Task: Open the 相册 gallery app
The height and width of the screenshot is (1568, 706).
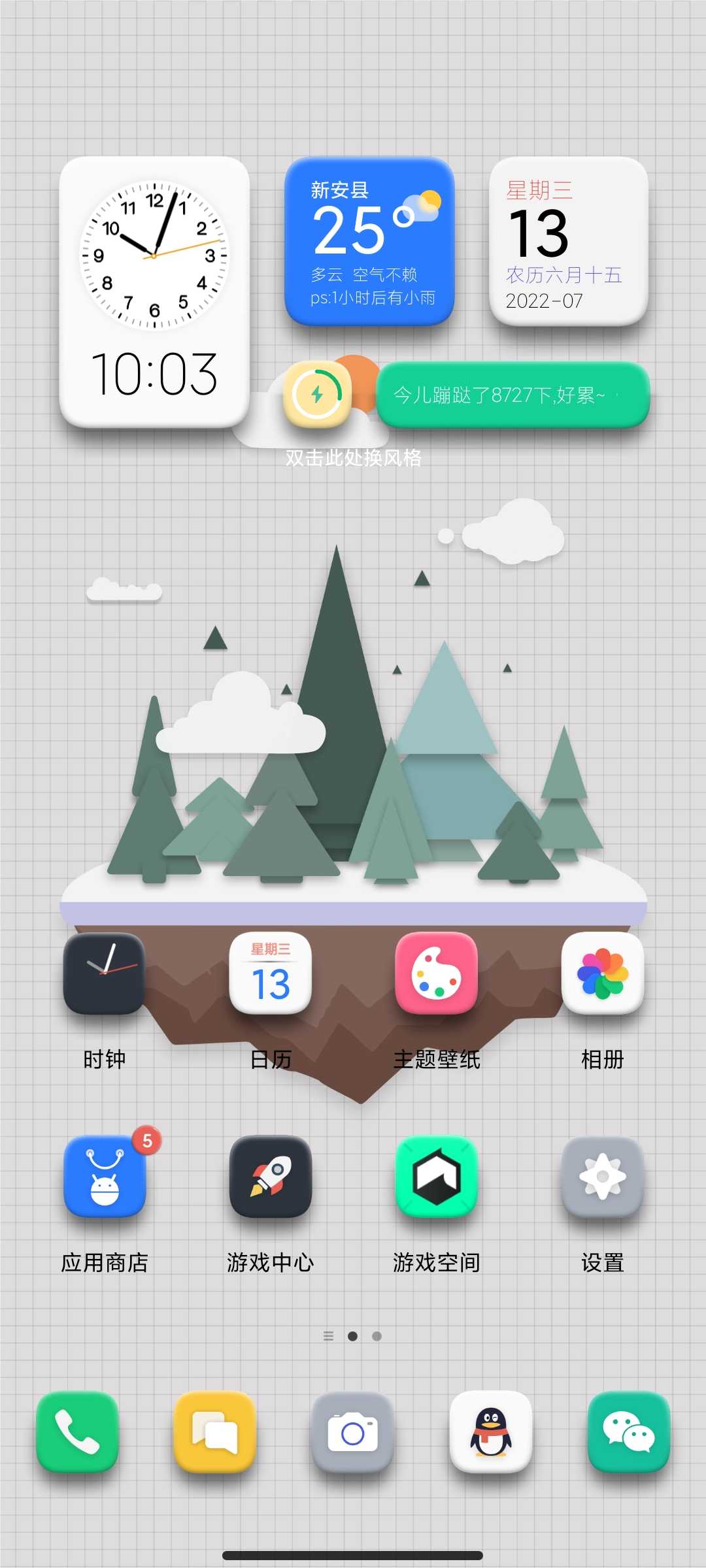Action: (x=602, y=973)
